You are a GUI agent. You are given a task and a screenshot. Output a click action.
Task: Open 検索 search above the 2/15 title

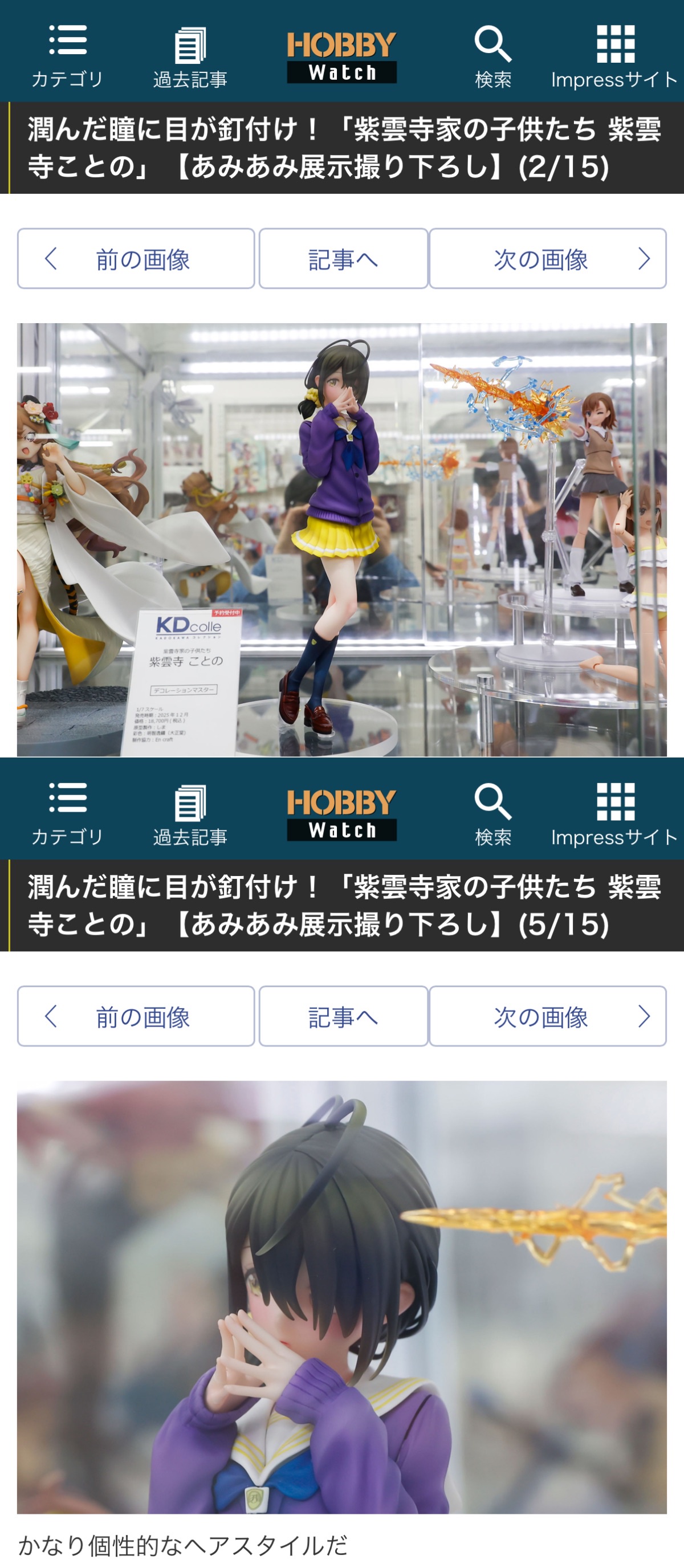[x=493, y=56]
